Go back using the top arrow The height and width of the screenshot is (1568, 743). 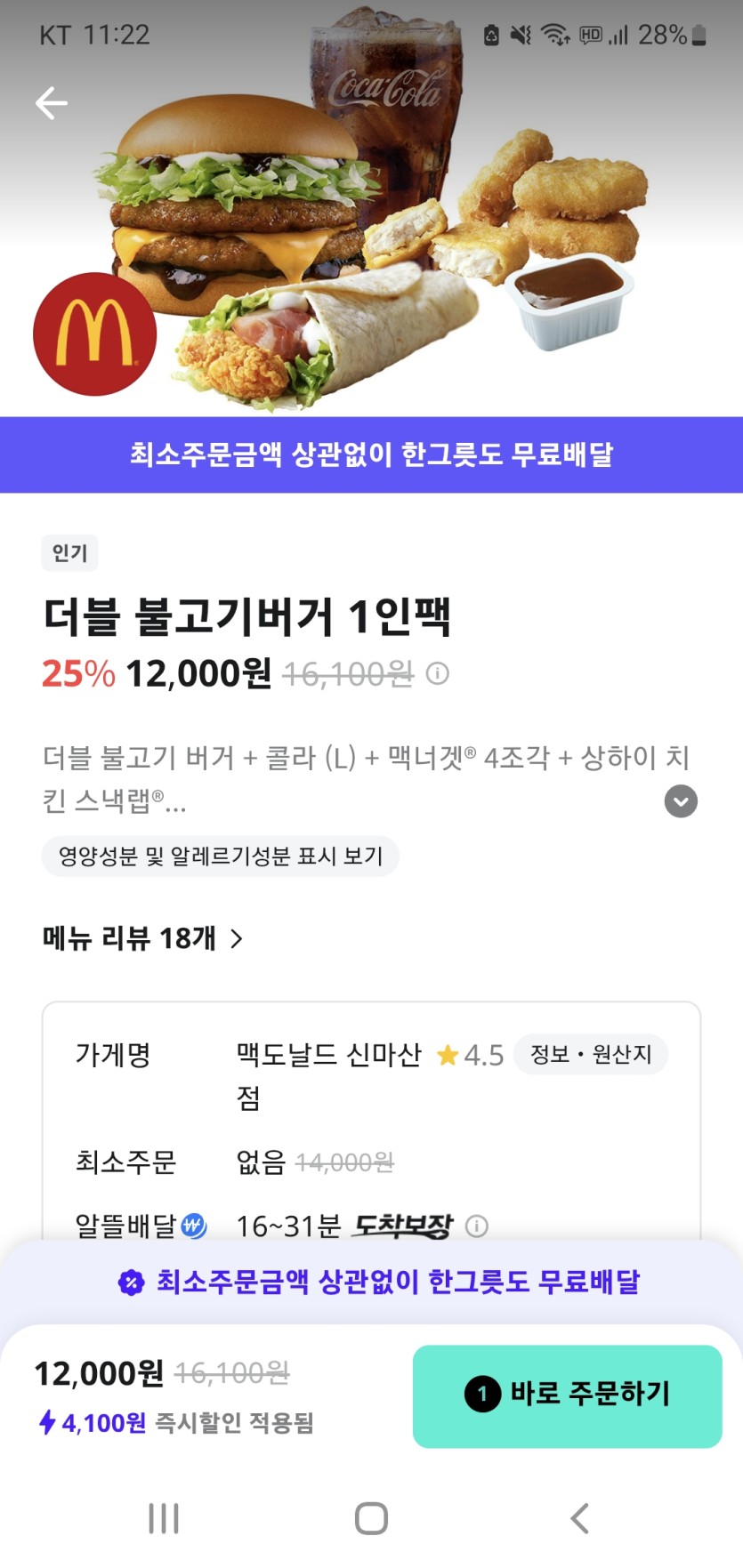[x=52, y=103]
